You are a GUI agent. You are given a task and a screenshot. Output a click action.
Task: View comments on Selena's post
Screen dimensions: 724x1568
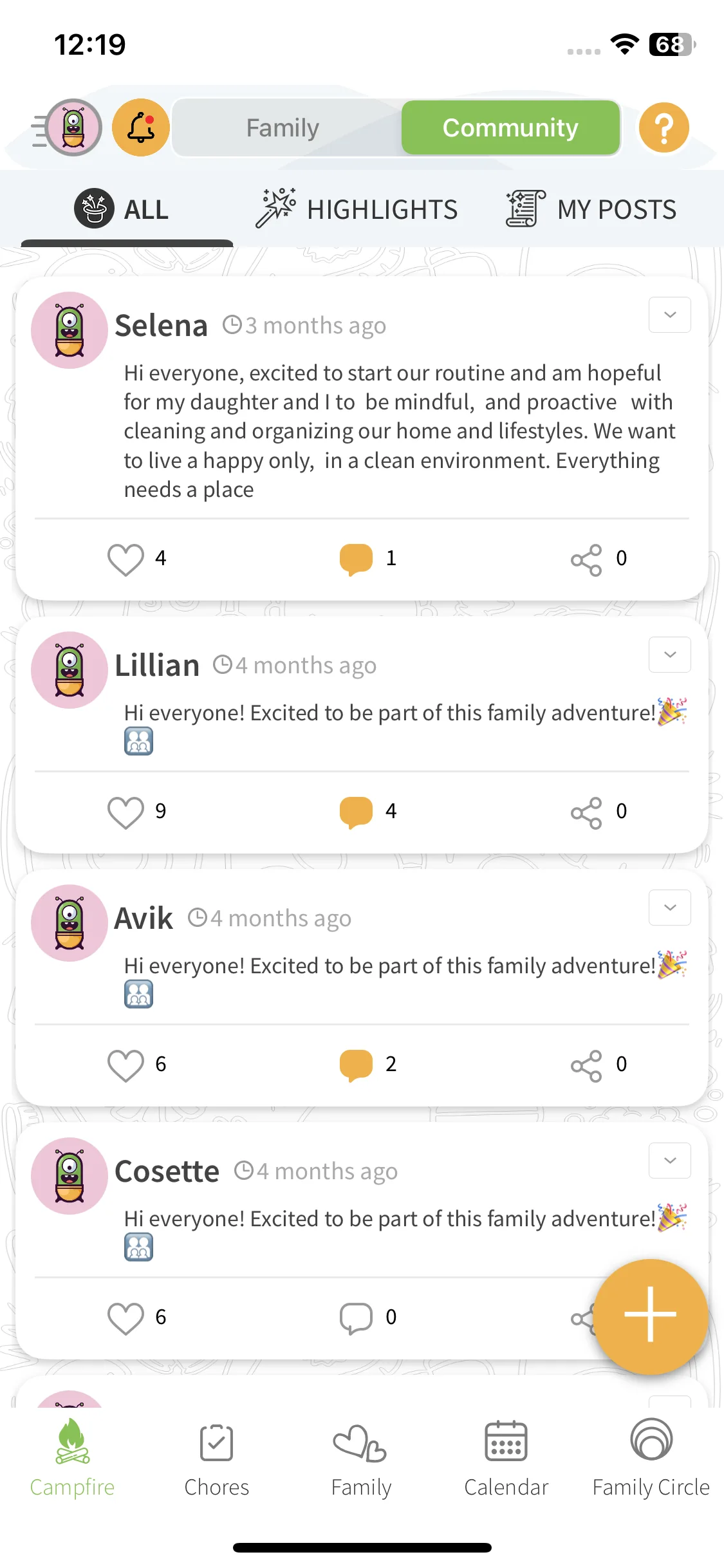coord(356,559)
